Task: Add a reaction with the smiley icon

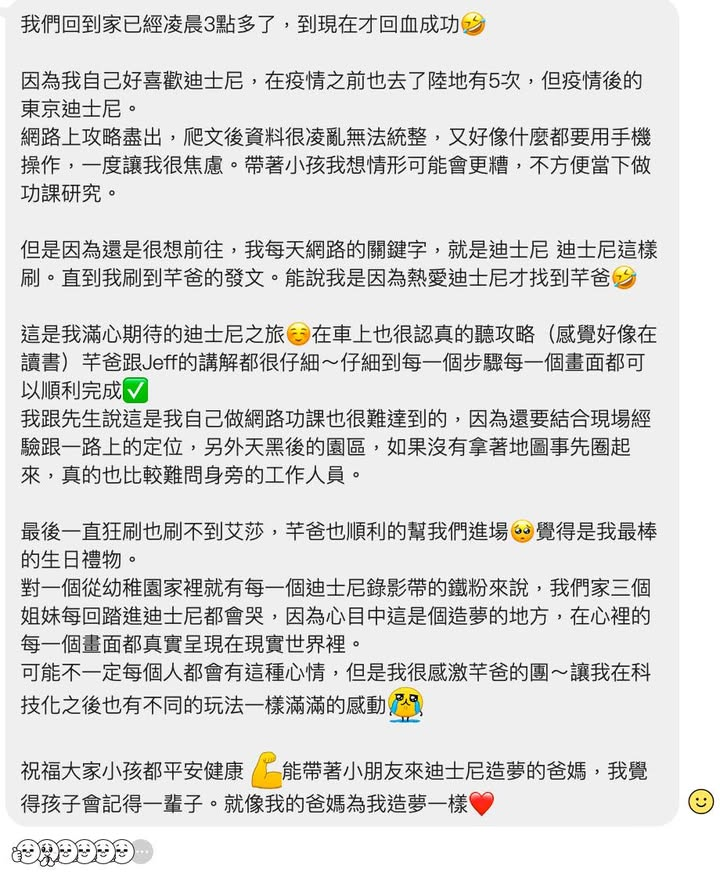Action: [701, 801]
